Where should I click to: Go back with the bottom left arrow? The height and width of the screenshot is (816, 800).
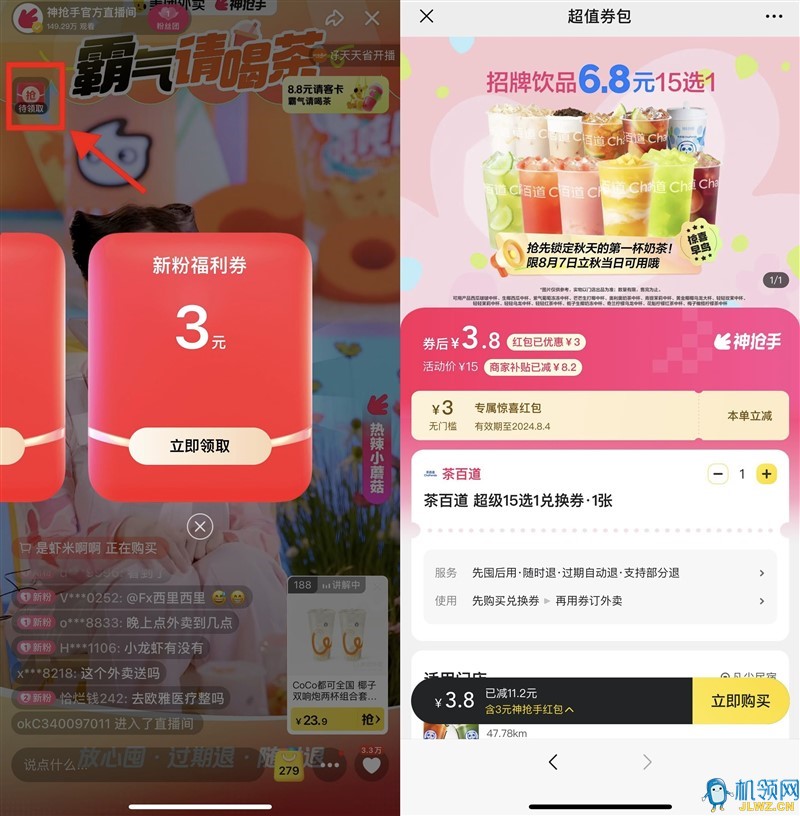click(x=553, y=763)
